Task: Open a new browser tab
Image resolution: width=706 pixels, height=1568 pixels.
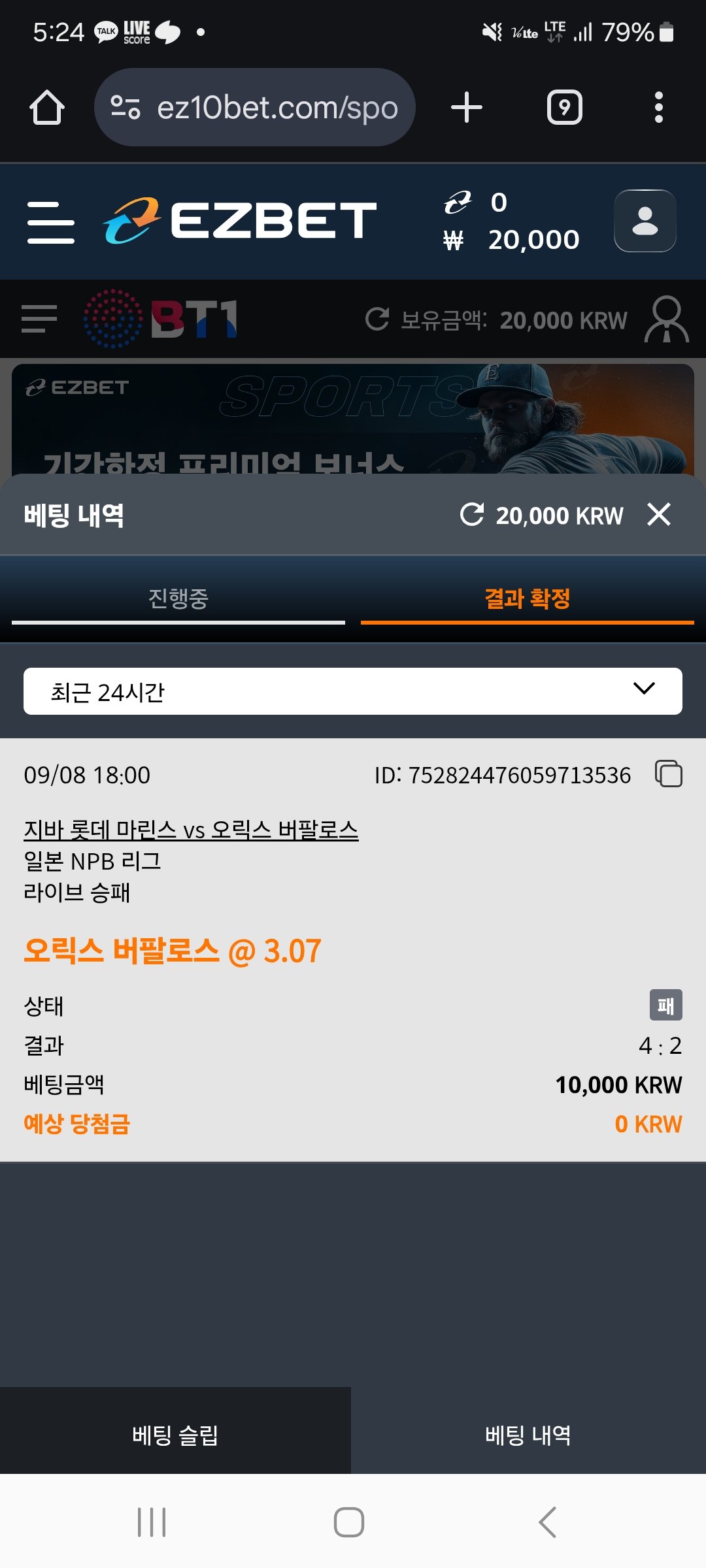Action: click(467, 107)
